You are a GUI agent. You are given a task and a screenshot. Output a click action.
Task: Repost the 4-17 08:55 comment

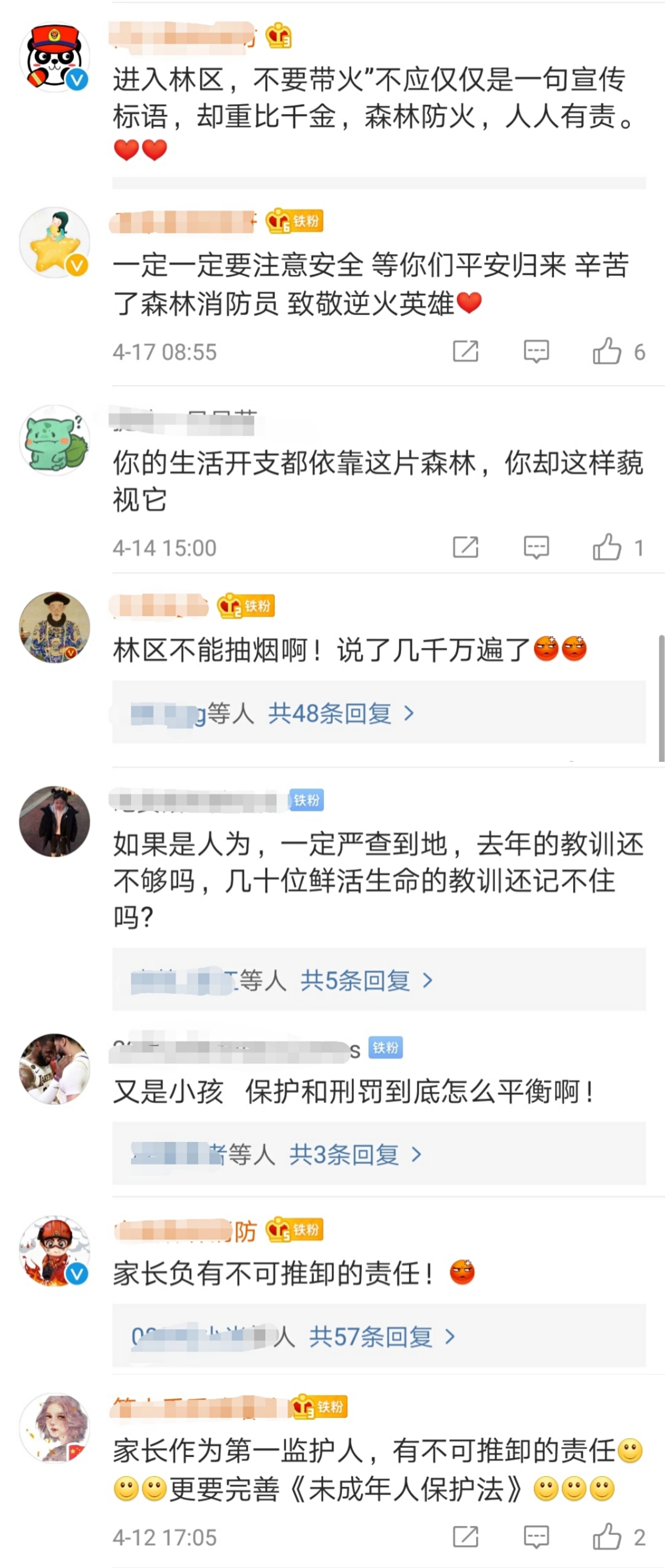coord(465,351)
